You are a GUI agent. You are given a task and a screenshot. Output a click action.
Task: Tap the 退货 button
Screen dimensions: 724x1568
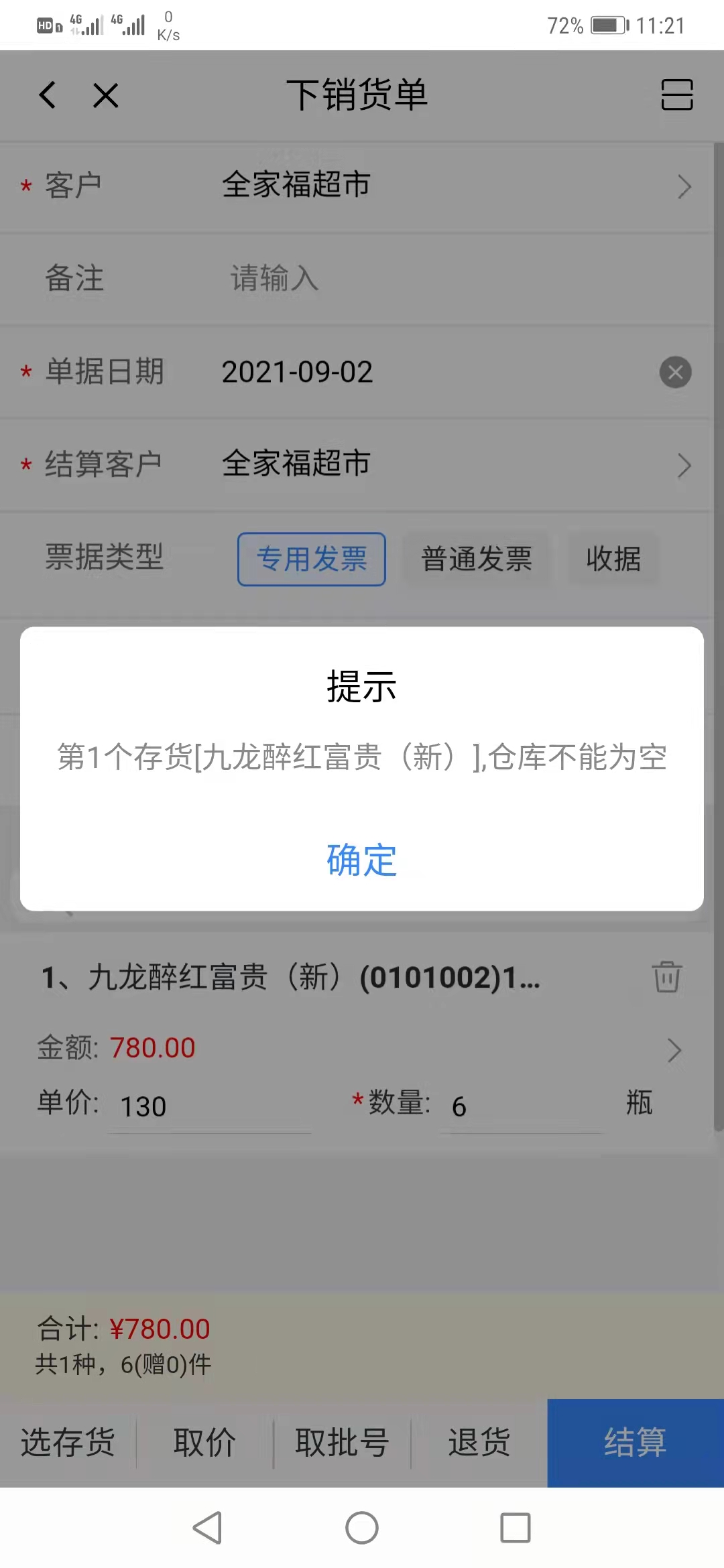click(x=479, y=1442)
